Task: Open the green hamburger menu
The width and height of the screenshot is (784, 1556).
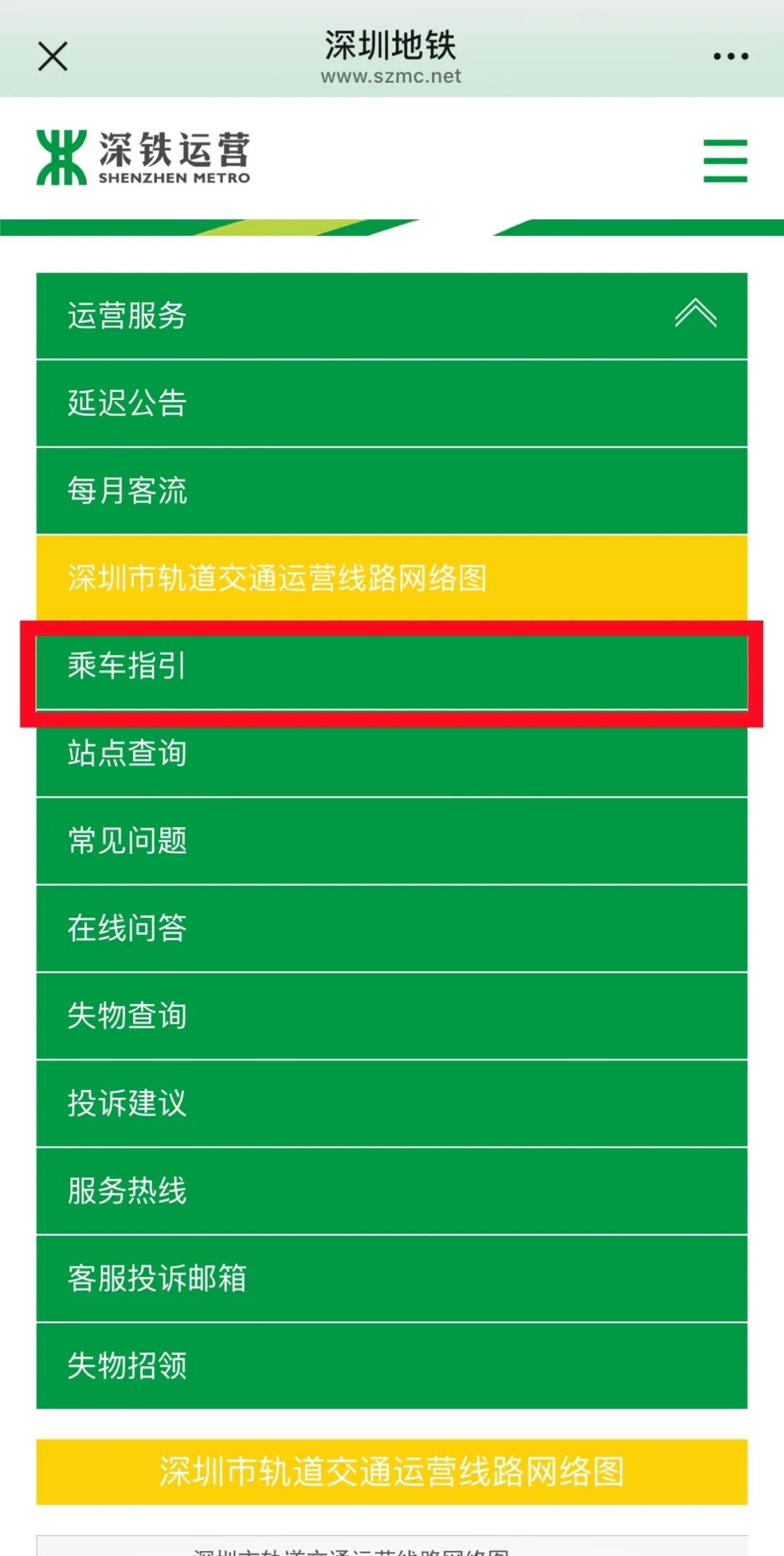Action: tap(724, 160)
